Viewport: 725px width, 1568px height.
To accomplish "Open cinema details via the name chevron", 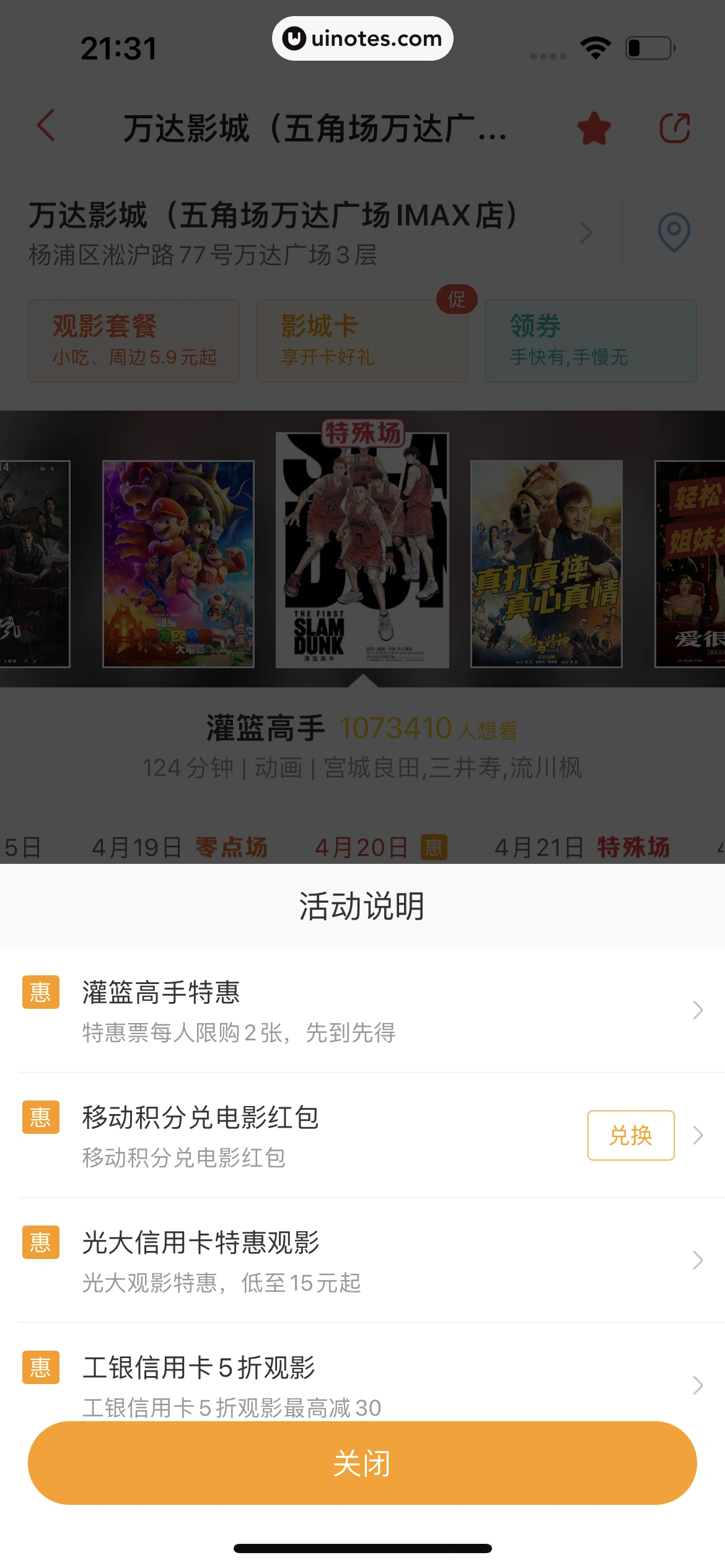I will pos(585,232).
